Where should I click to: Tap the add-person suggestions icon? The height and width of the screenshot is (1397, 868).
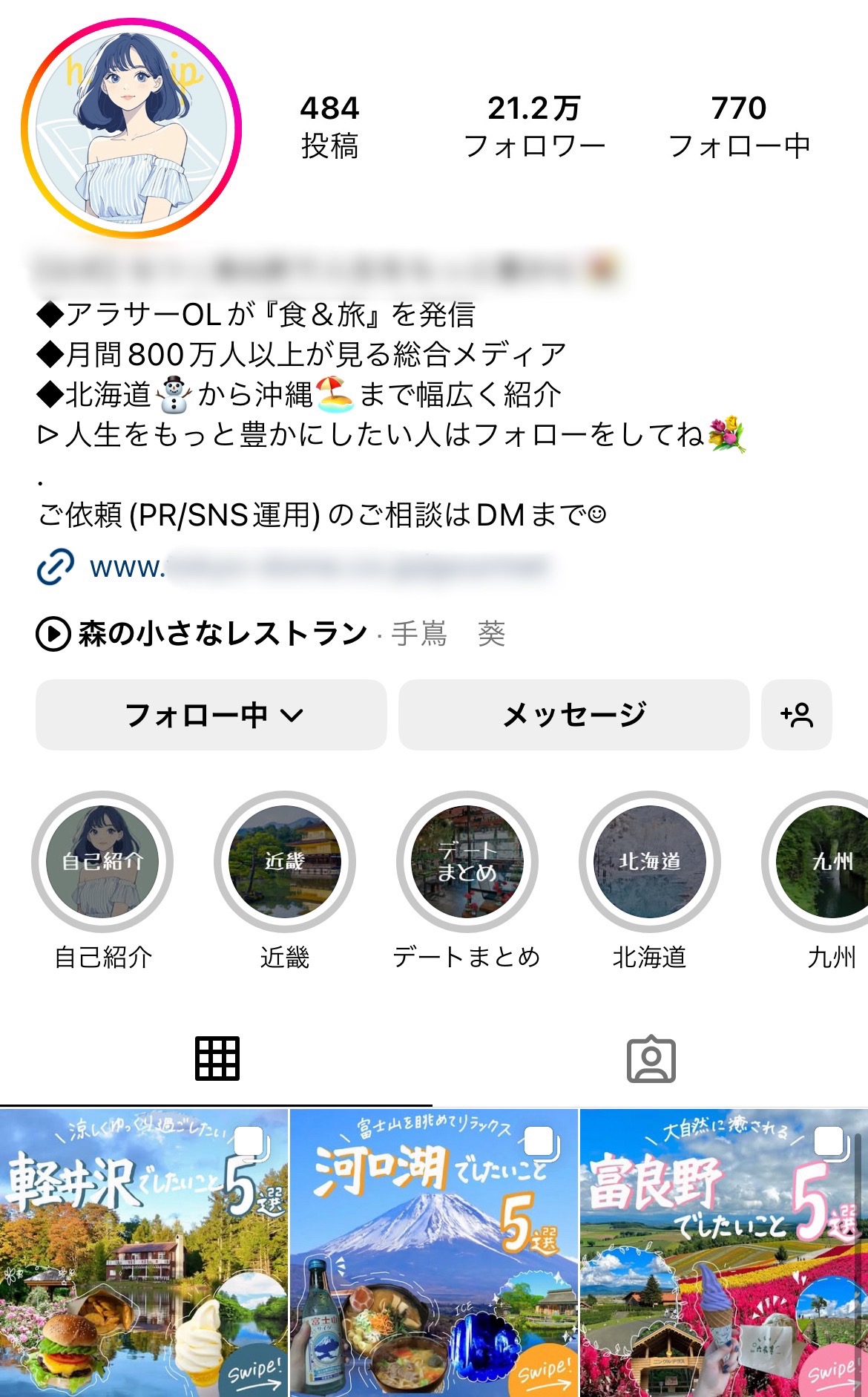coord(797,715)
